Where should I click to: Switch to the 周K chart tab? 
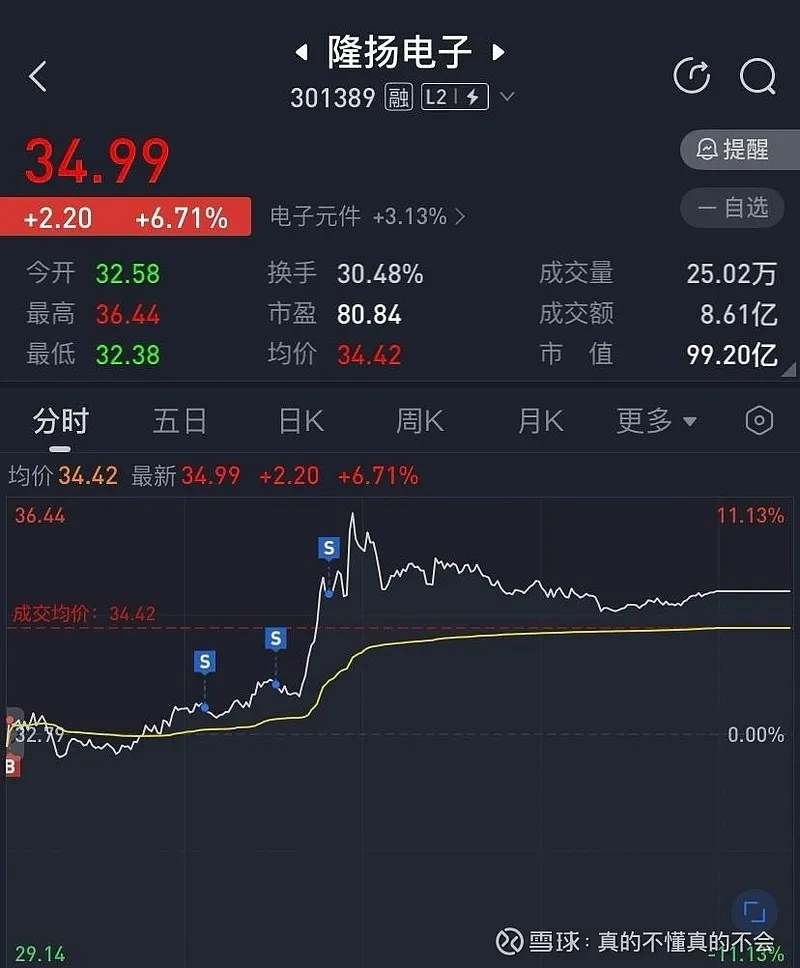(x=420, y=421)
